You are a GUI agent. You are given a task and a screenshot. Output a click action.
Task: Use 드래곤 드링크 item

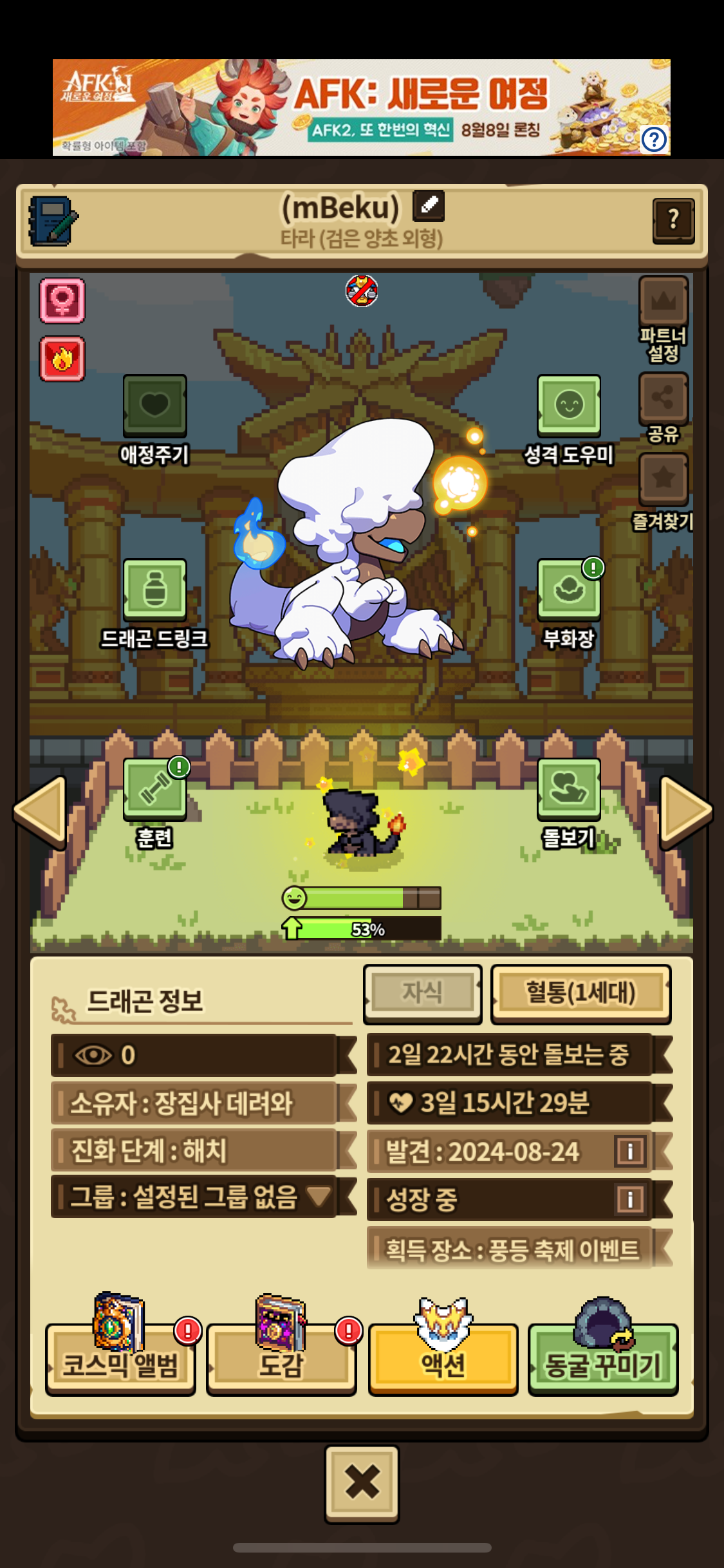coord(154,590)
